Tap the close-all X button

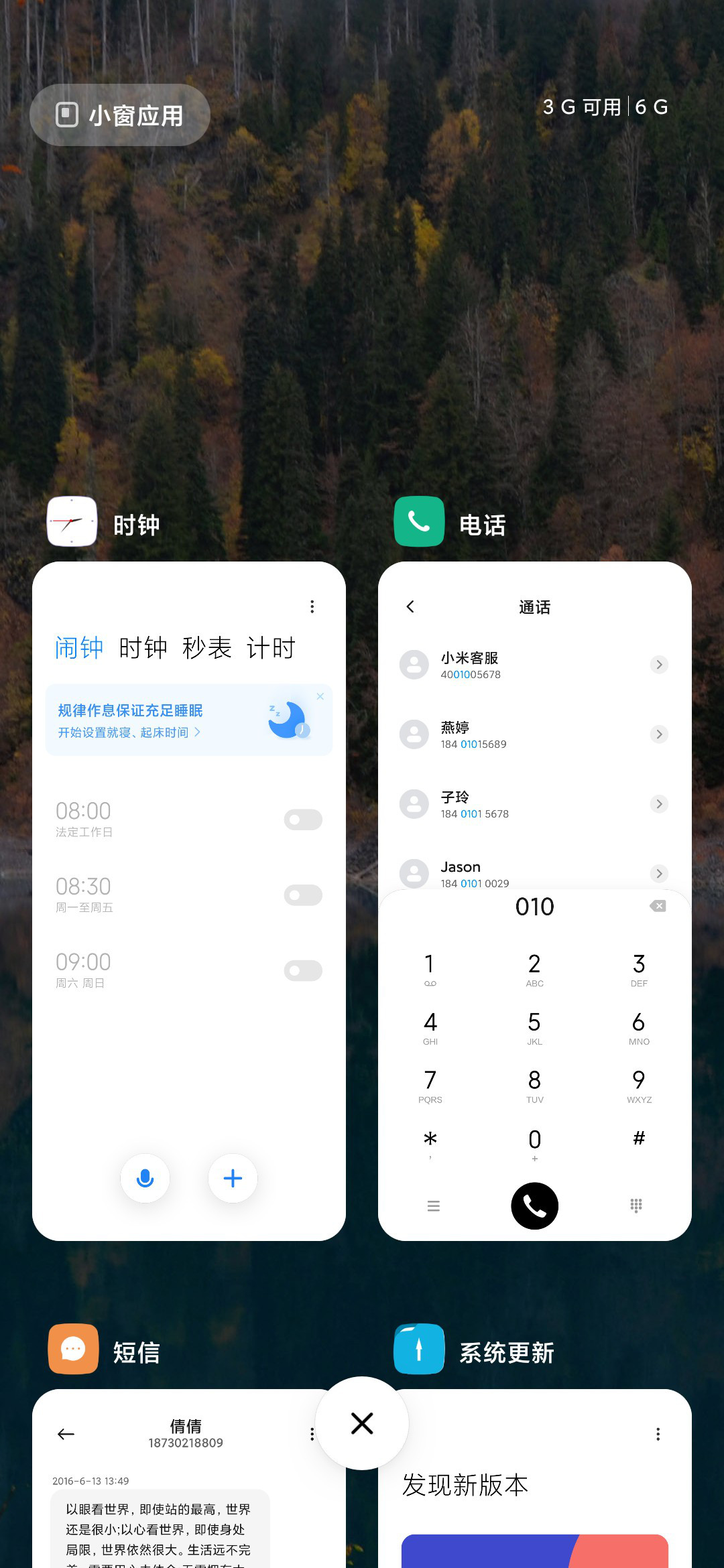362,1423
